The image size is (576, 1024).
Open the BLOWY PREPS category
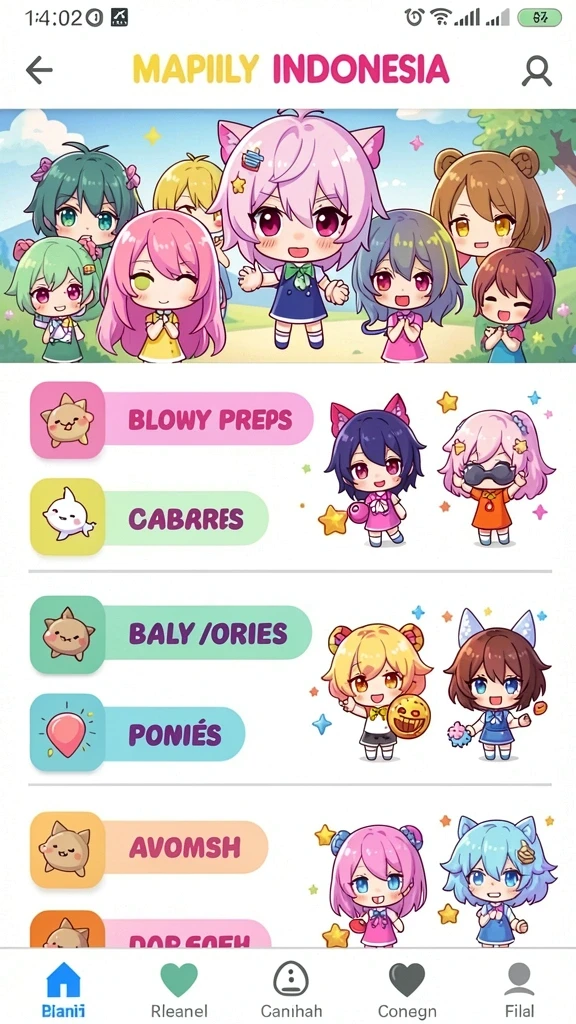pos(172,420)
